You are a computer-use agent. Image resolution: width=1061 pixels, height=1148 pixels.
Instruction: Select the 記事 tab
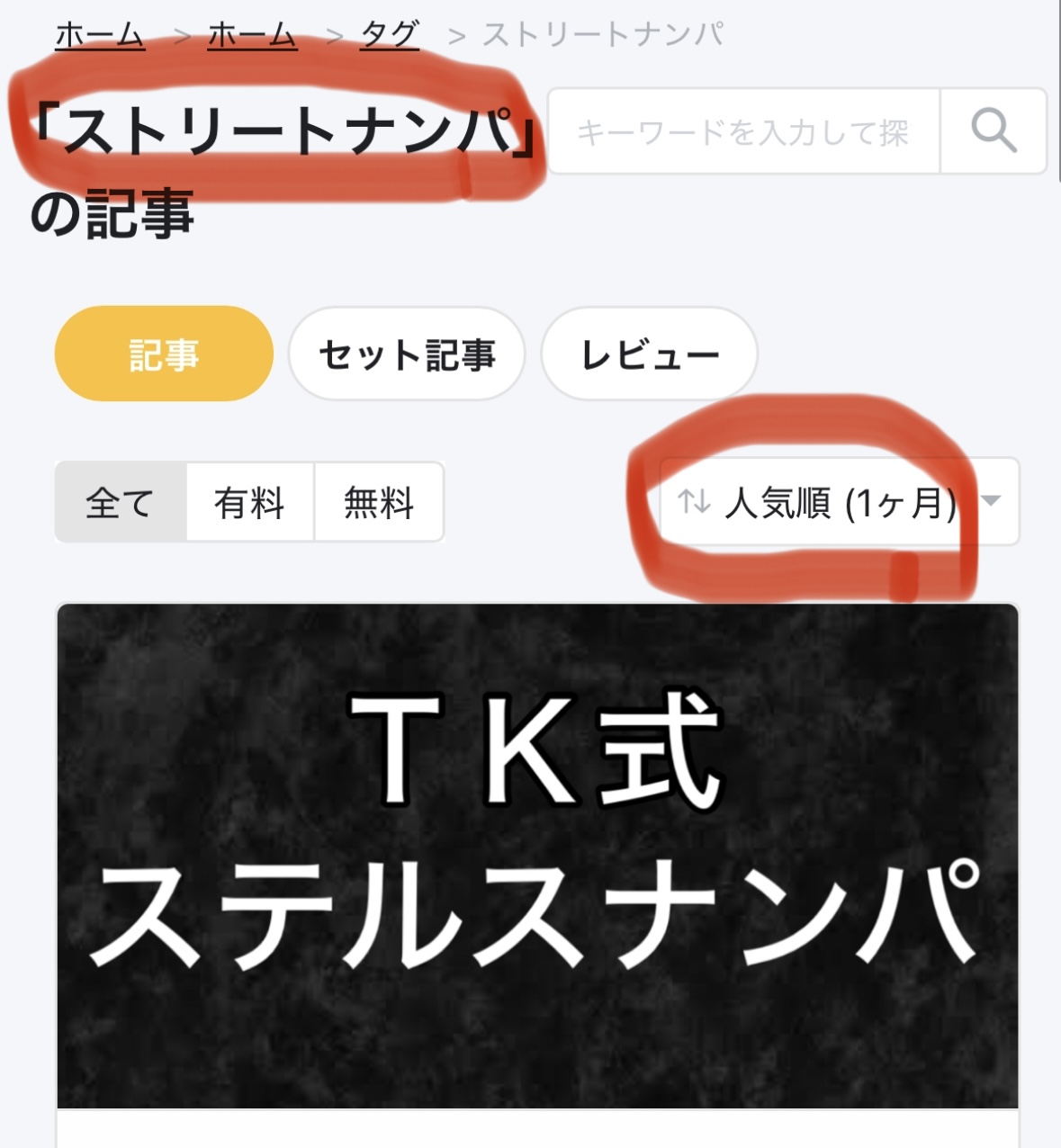164,354
